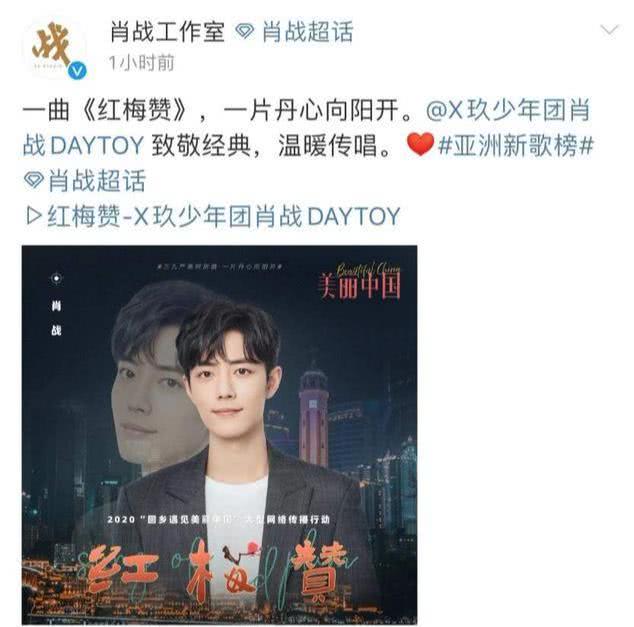Tap the username 肖战工作室

(x=166, y=31)
